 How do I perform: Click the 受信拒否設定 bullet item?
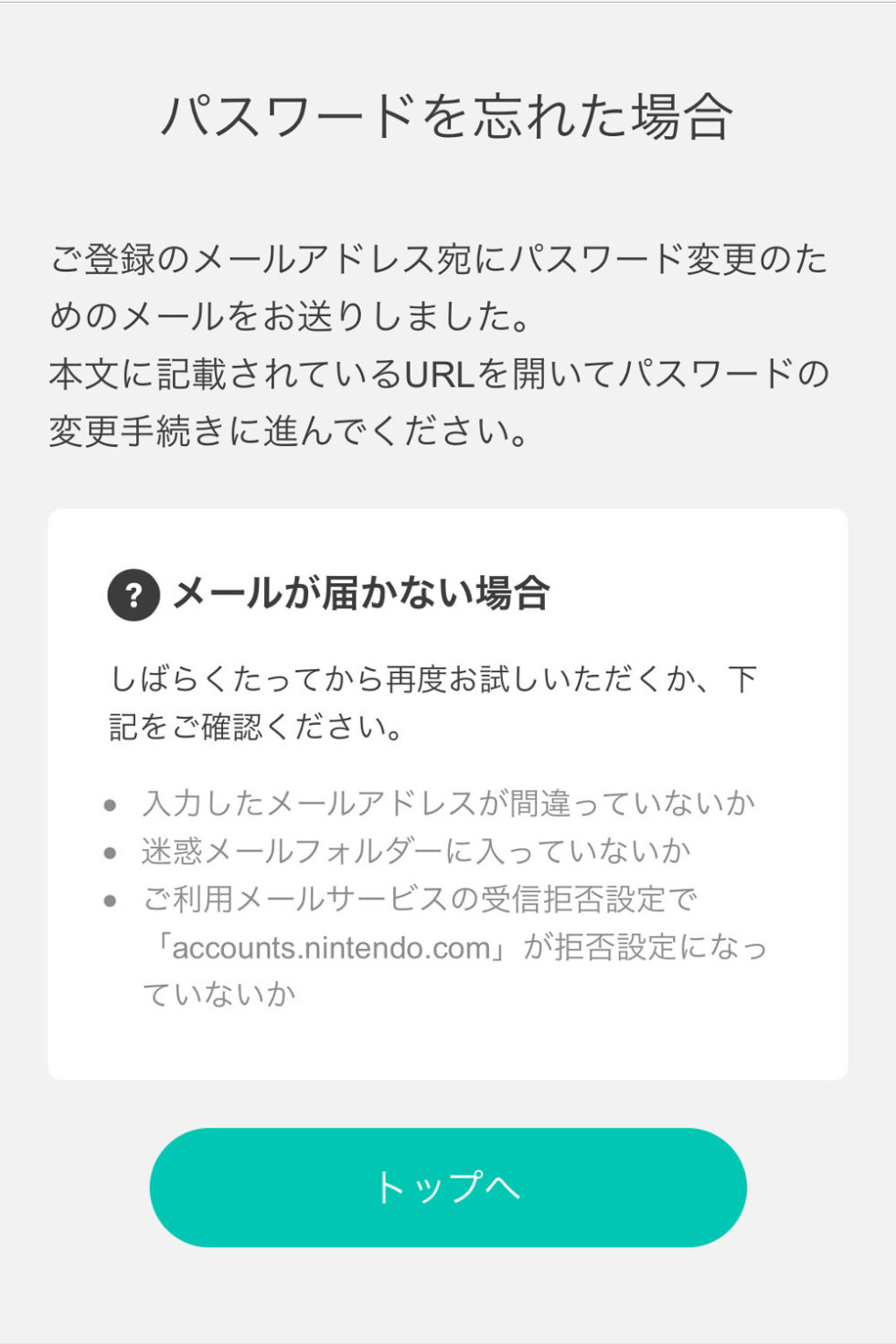(x=421, y=900)
